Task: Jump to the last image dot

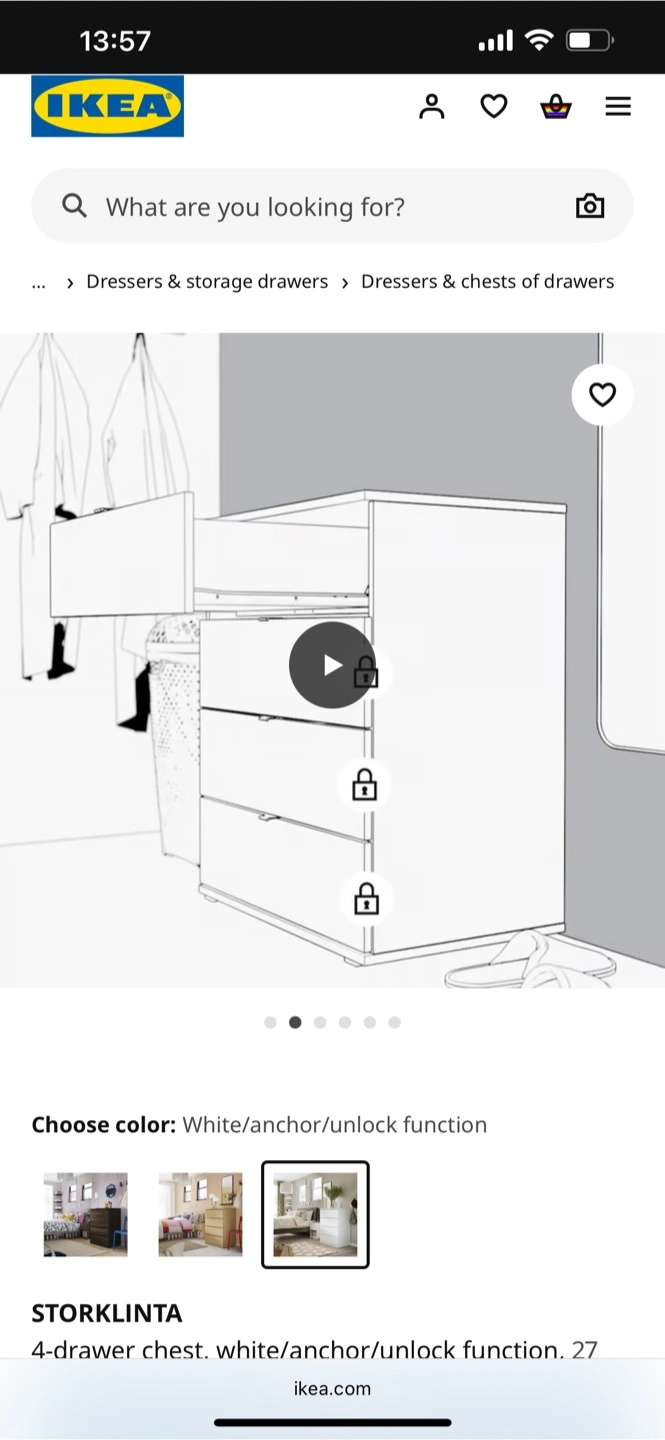Action: pyautogui.click(x=394, y=1022)
